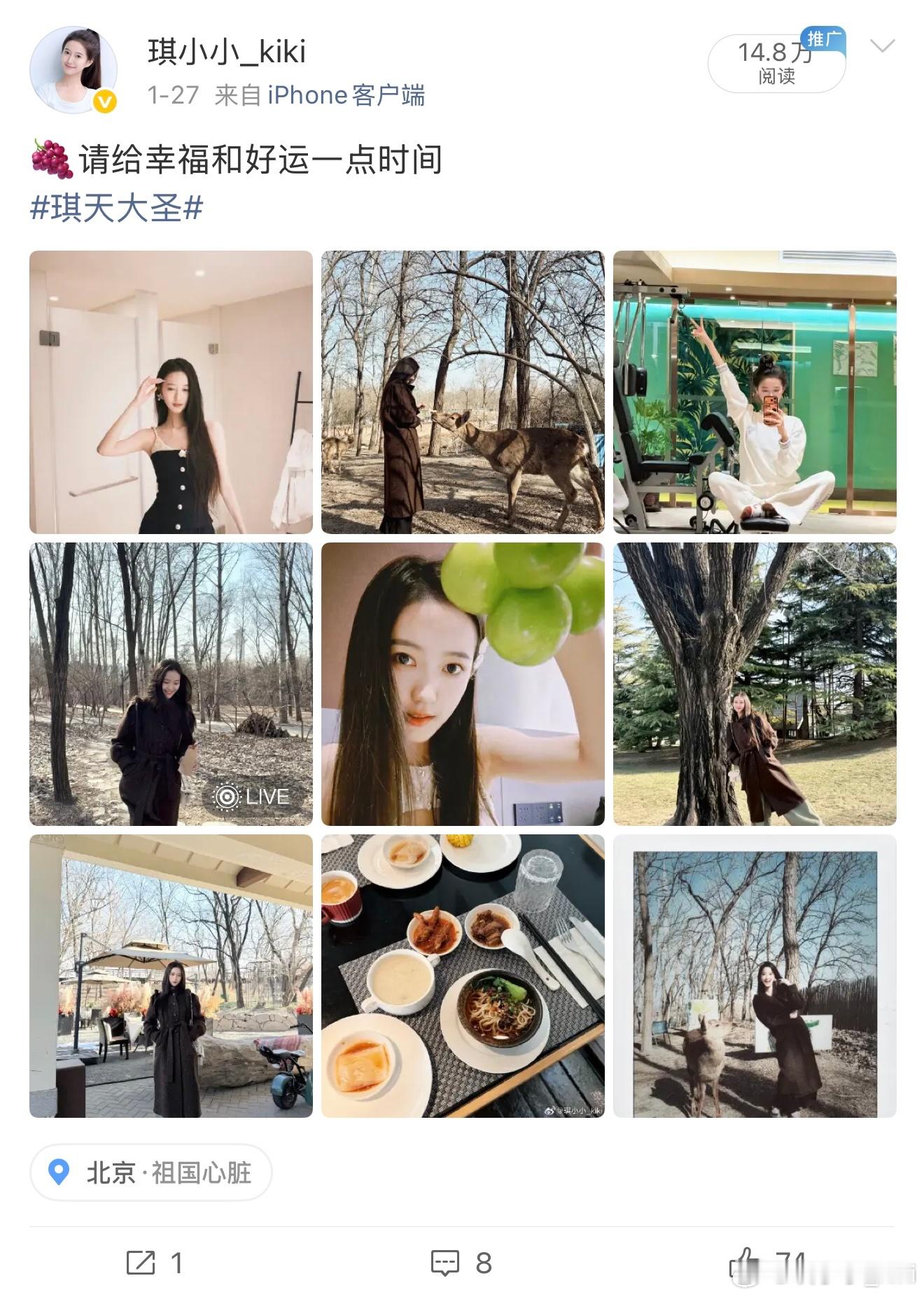The height and width of the screenshot is (1297, 924).
Task: Click the 1-27 post date link
Action: click(173, 95)
